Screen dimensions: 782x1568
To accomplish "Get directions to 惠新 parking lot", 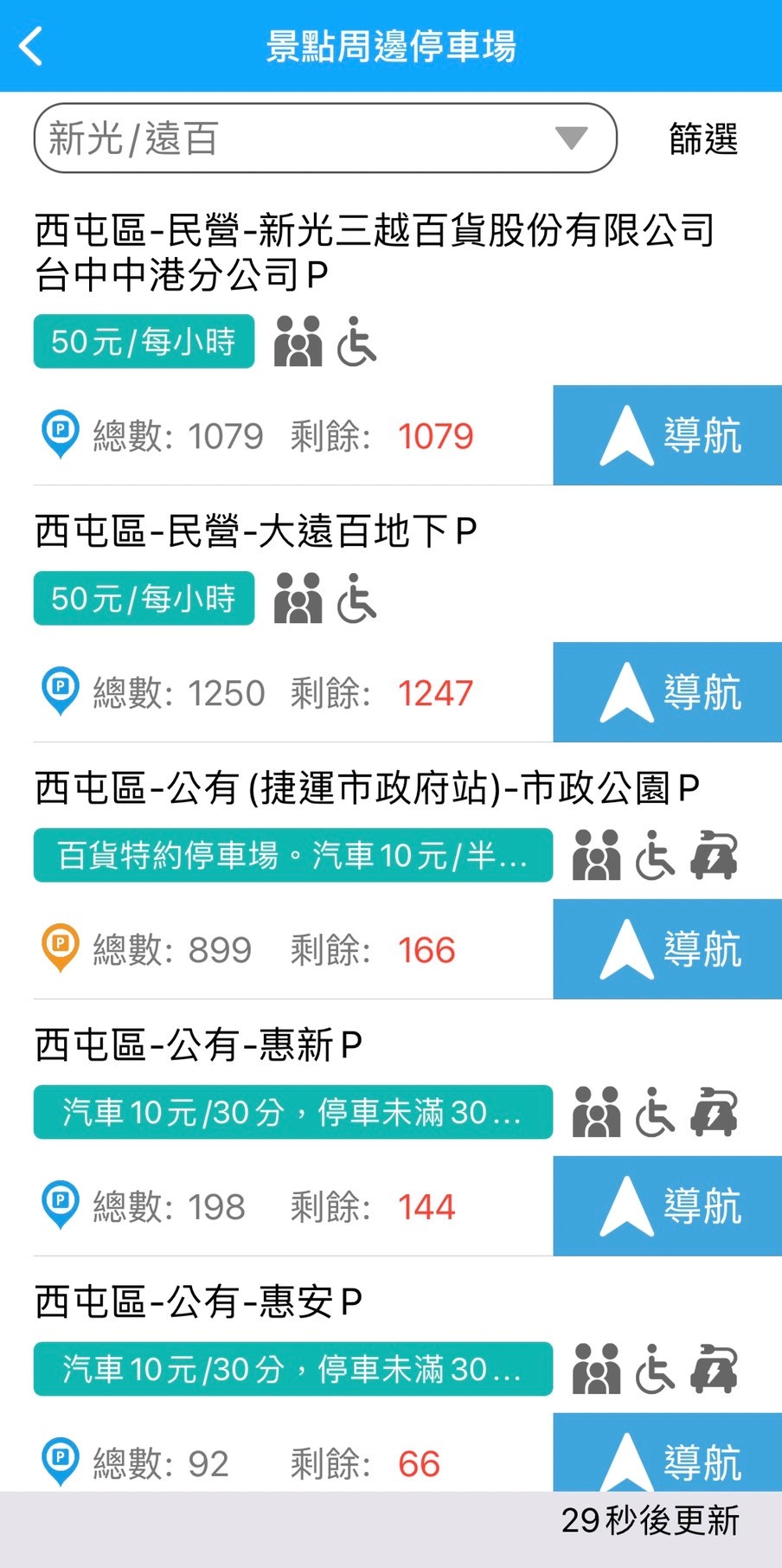I will pyautogui.click(x=667, y=1206).
